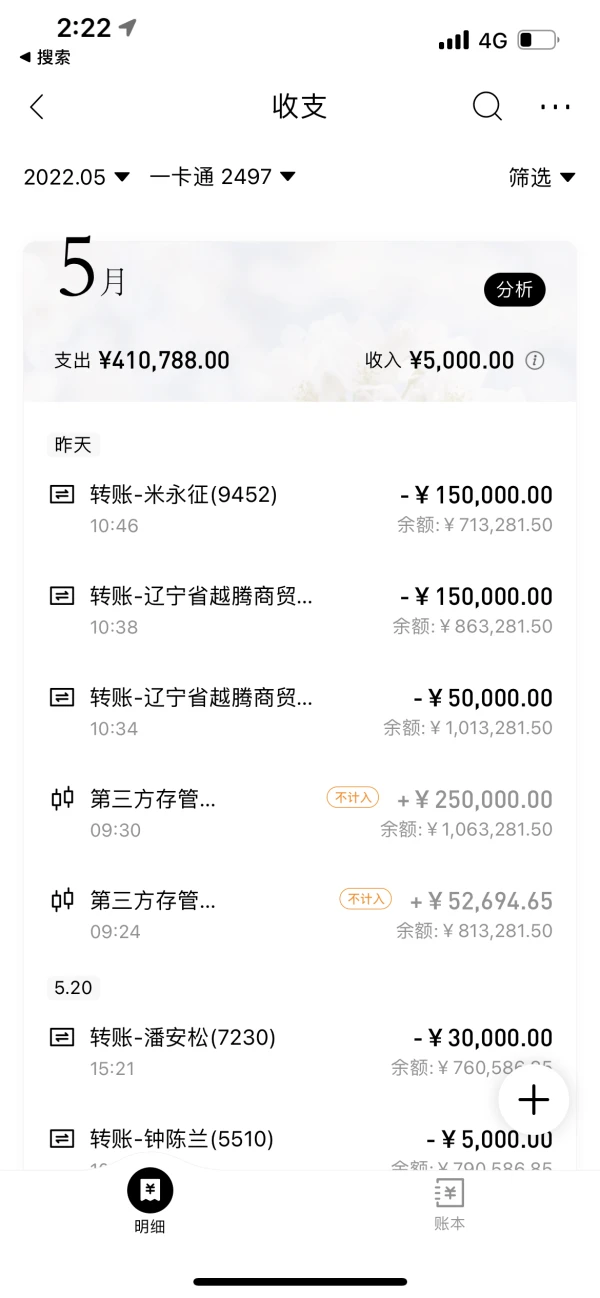Switch to the 账本 tab
This screenshot has height=1298, width=600.
[449, 1203]
